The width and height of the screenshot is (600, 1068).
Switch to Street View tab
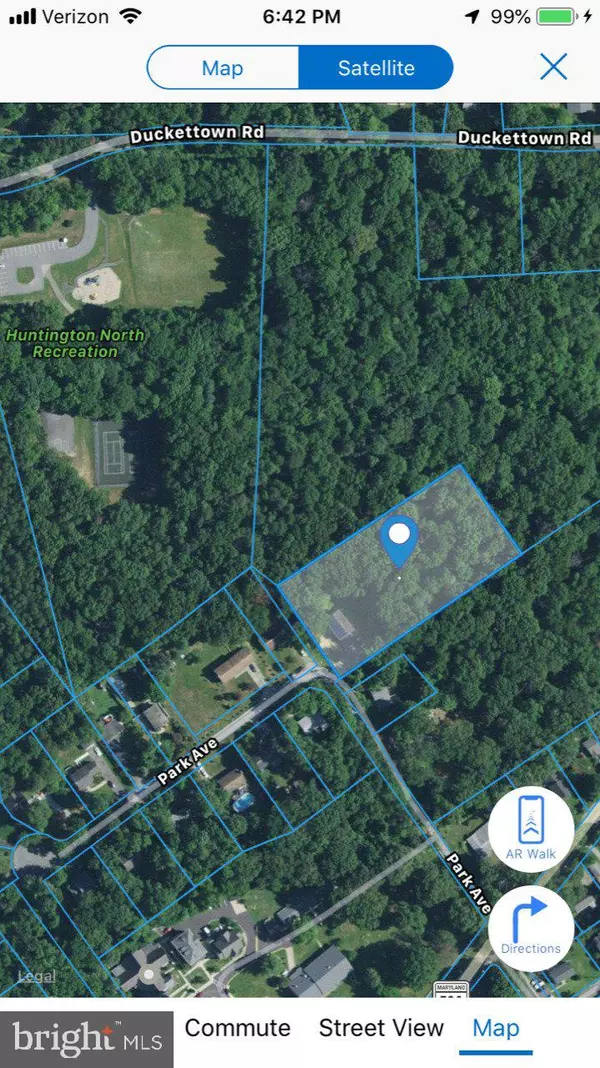point(381,1028)
